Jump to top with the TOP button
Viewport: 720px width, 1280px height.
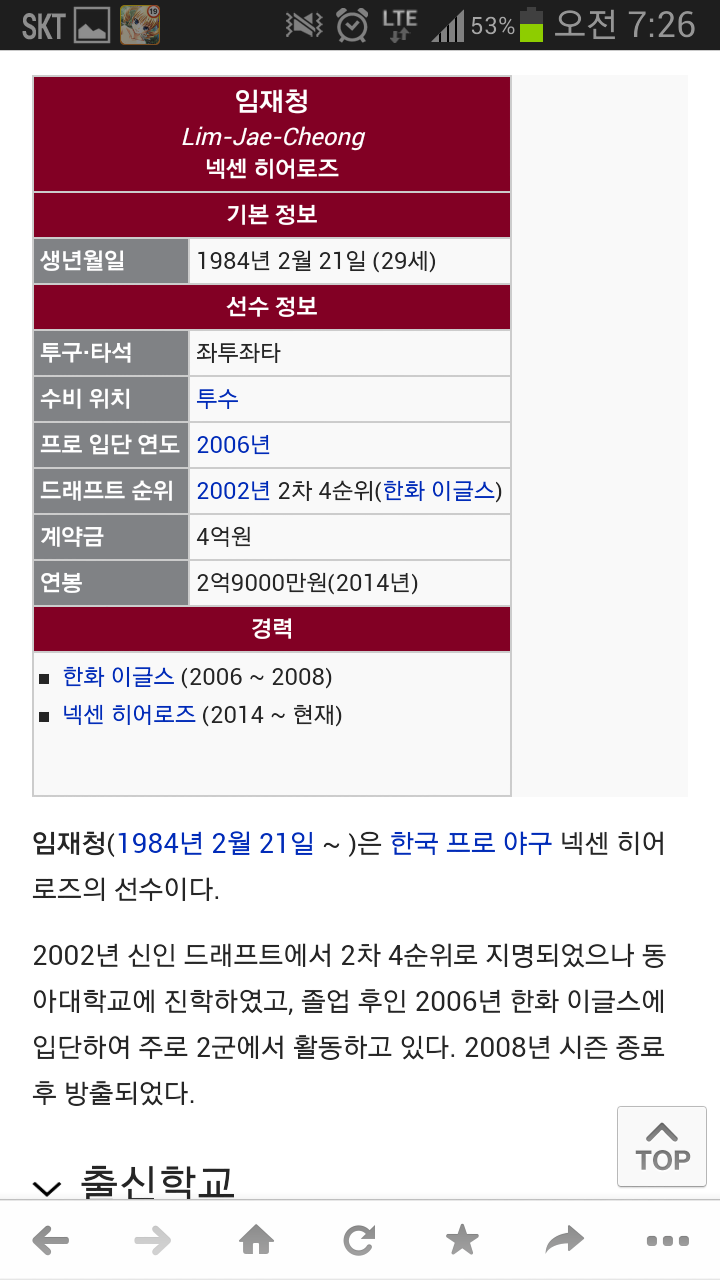663,1146
